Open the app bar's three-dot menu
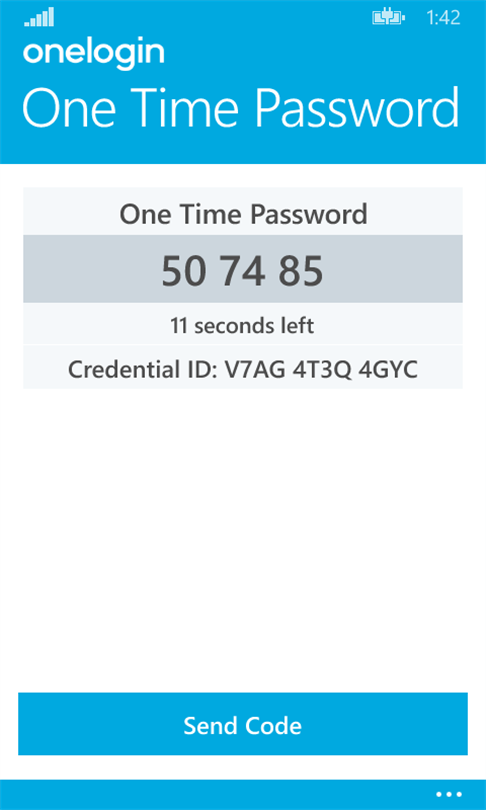Screen dimensions: 486x810 pyautogui.click(x=449, y=795)
